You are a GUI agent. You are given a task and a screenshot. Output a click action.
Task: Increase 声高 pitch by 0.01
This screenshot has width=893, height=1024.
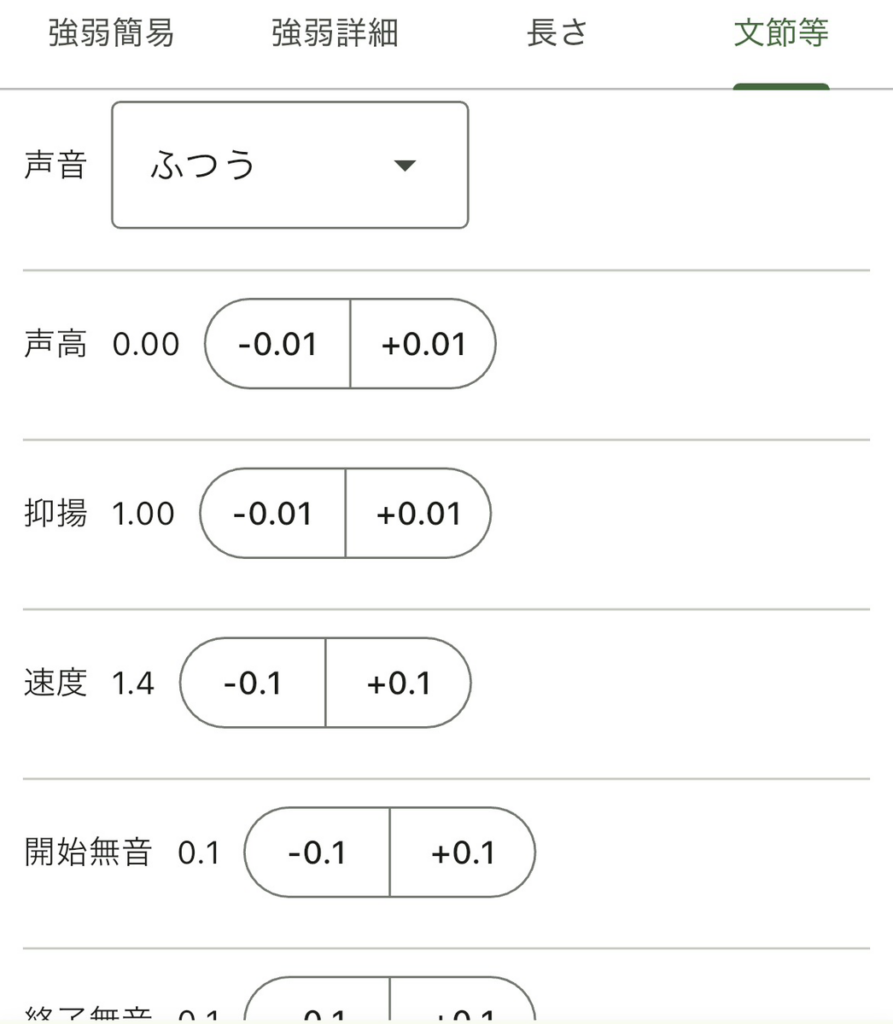click(x=423, y=344)
